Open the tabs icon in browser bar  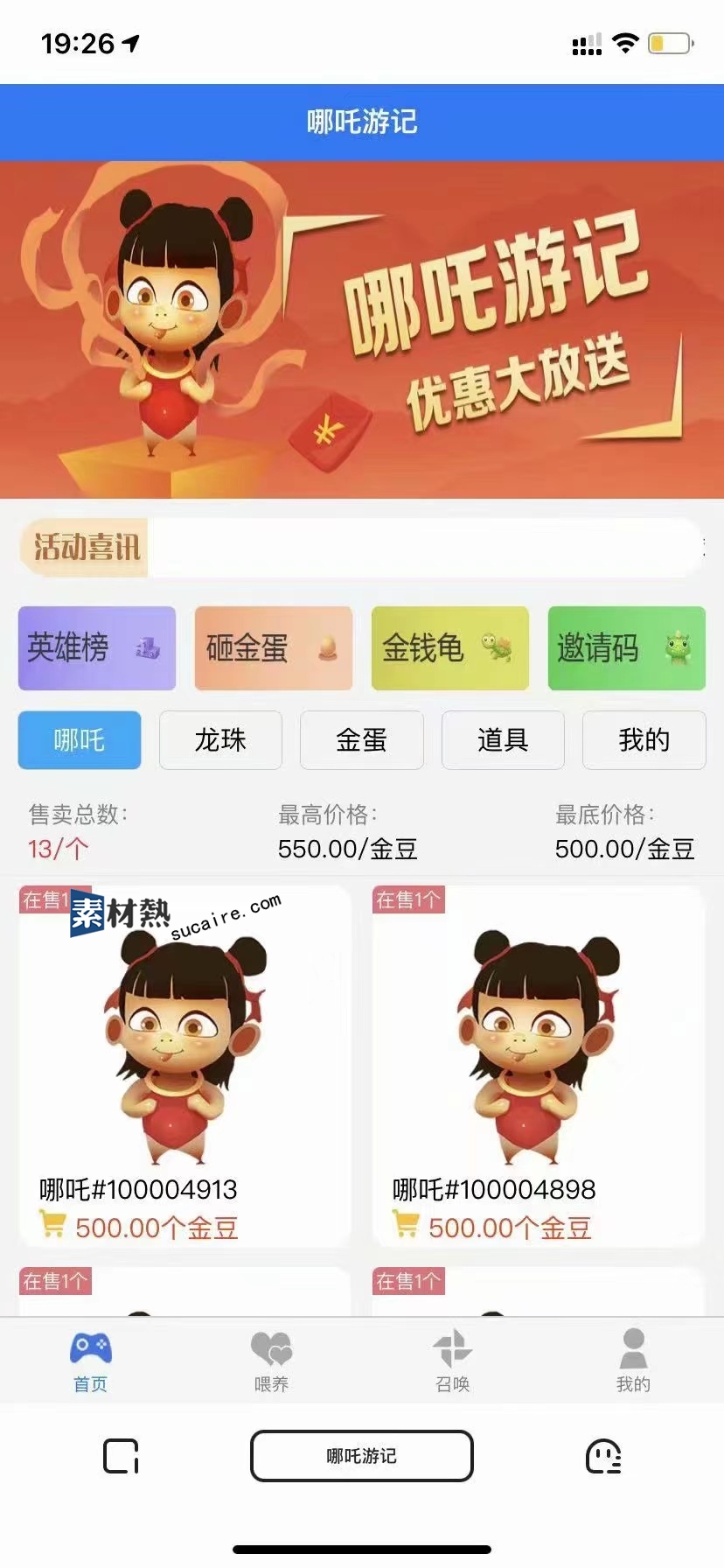[121, 1456]
